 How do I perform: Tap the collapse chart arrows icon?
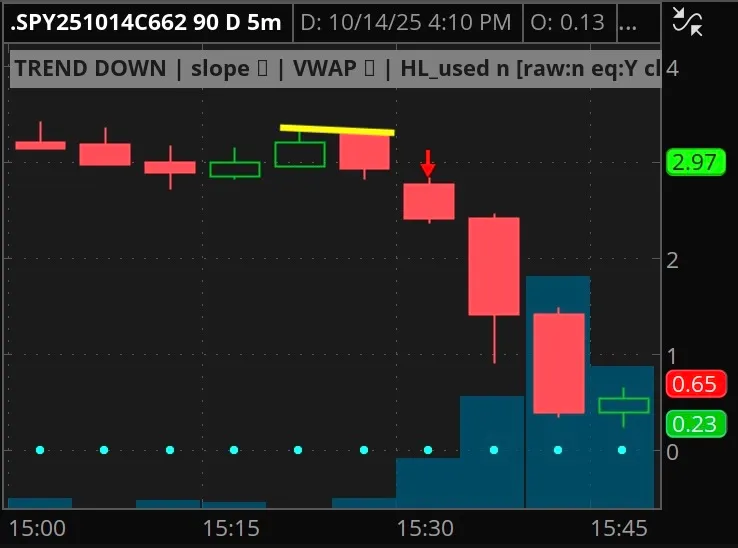pos(688,22)
